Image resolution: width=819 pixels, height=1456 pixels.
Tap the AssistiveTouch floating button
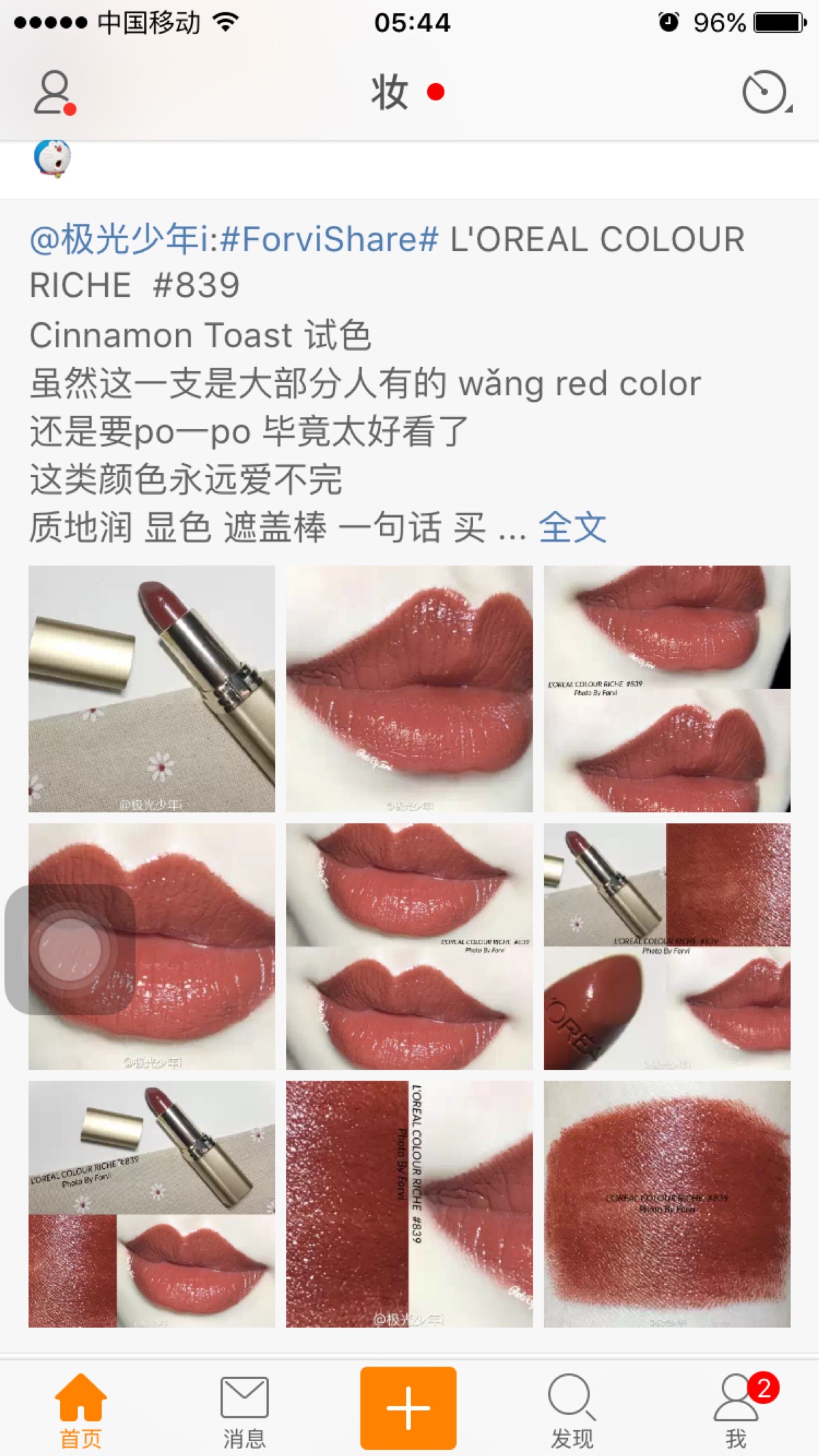click(70, 949)
